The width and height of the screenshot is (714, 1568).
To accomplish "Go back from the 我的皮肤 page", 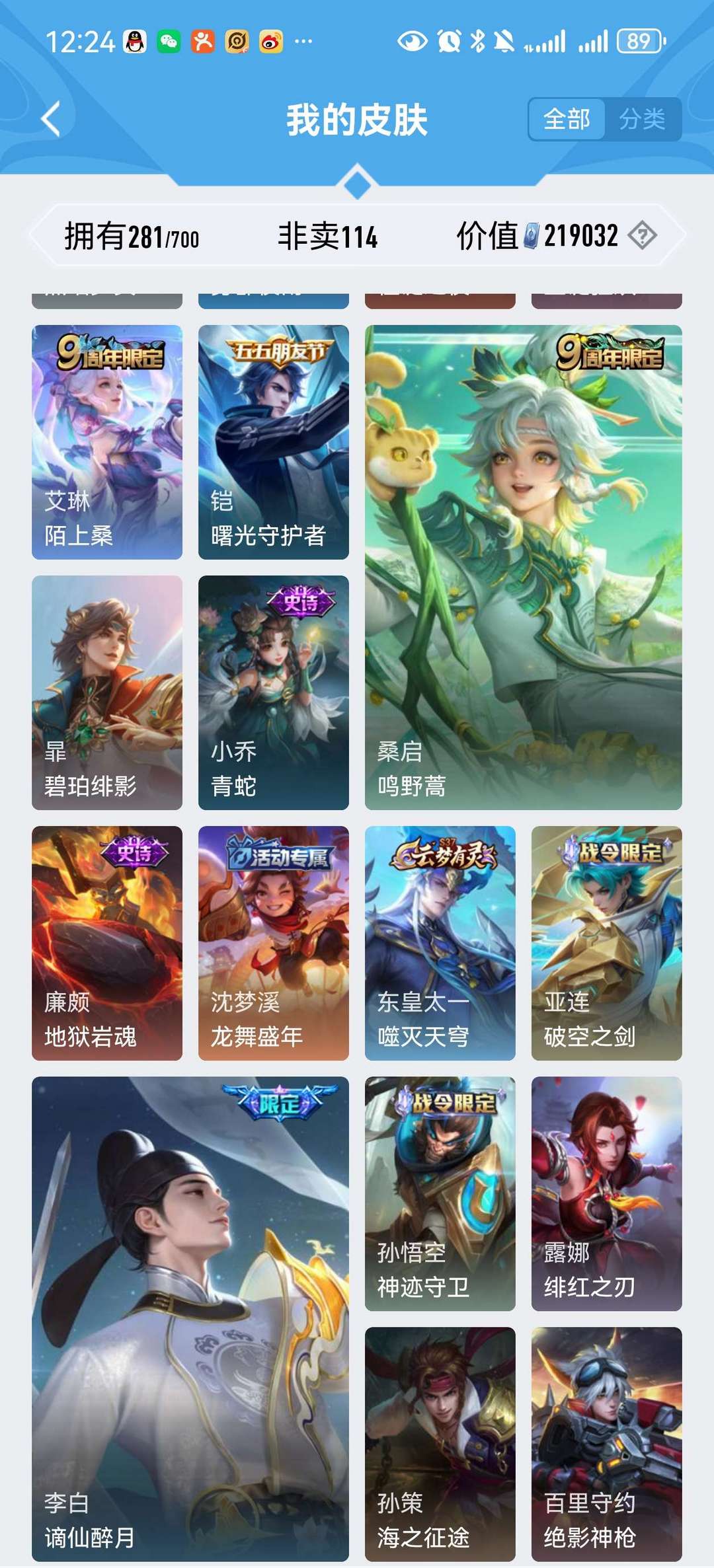I will click(x=51, y=119).
